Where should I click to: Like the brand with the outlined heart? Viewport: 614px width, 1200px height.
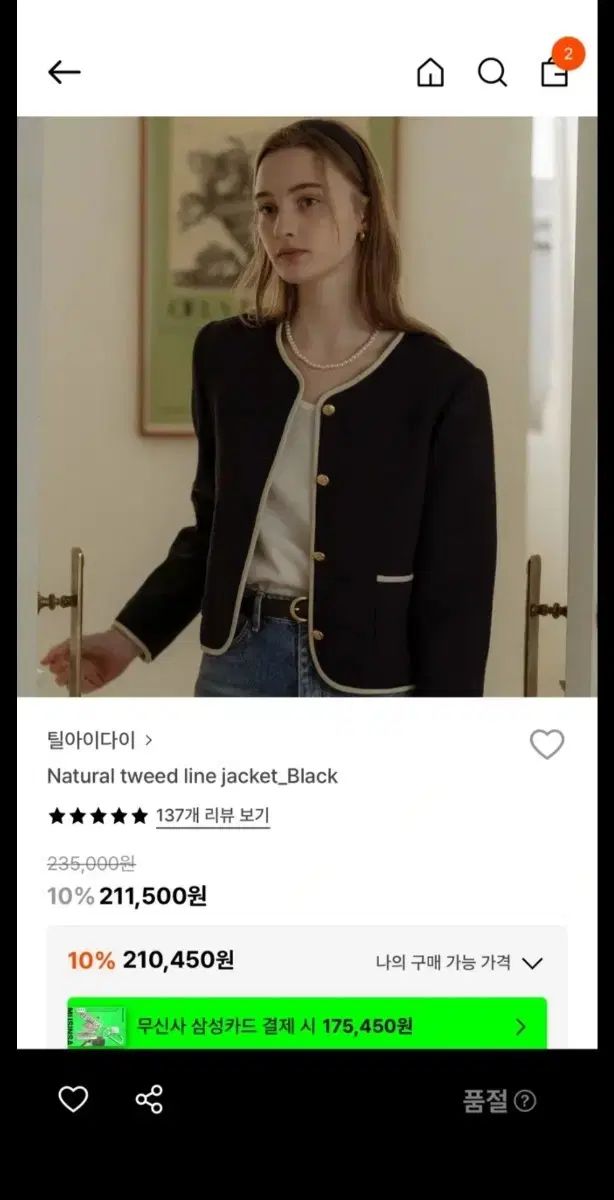click(547, 744)
